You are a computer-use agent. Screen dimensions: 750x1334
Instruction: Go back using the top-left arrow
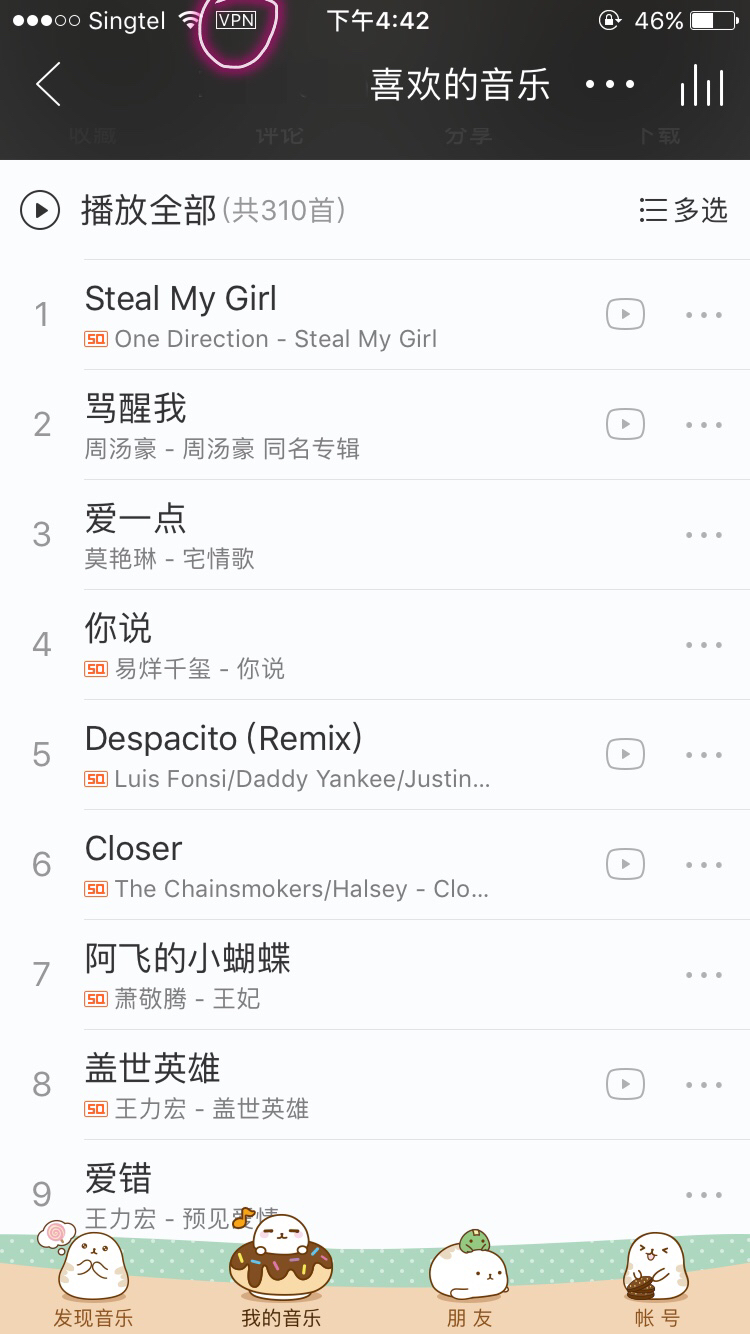[48, 84]
